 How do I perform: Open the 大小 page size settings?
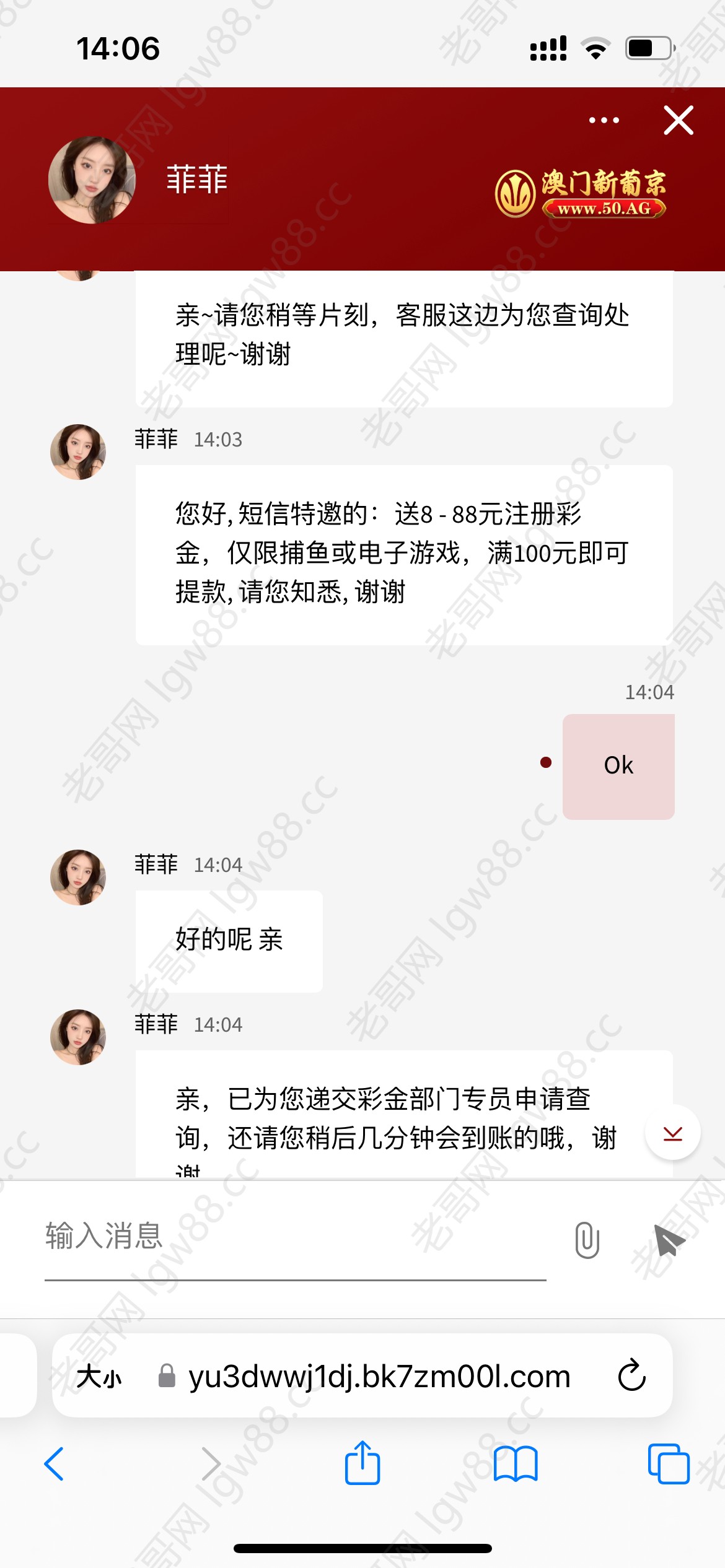tap(99, 1377)
